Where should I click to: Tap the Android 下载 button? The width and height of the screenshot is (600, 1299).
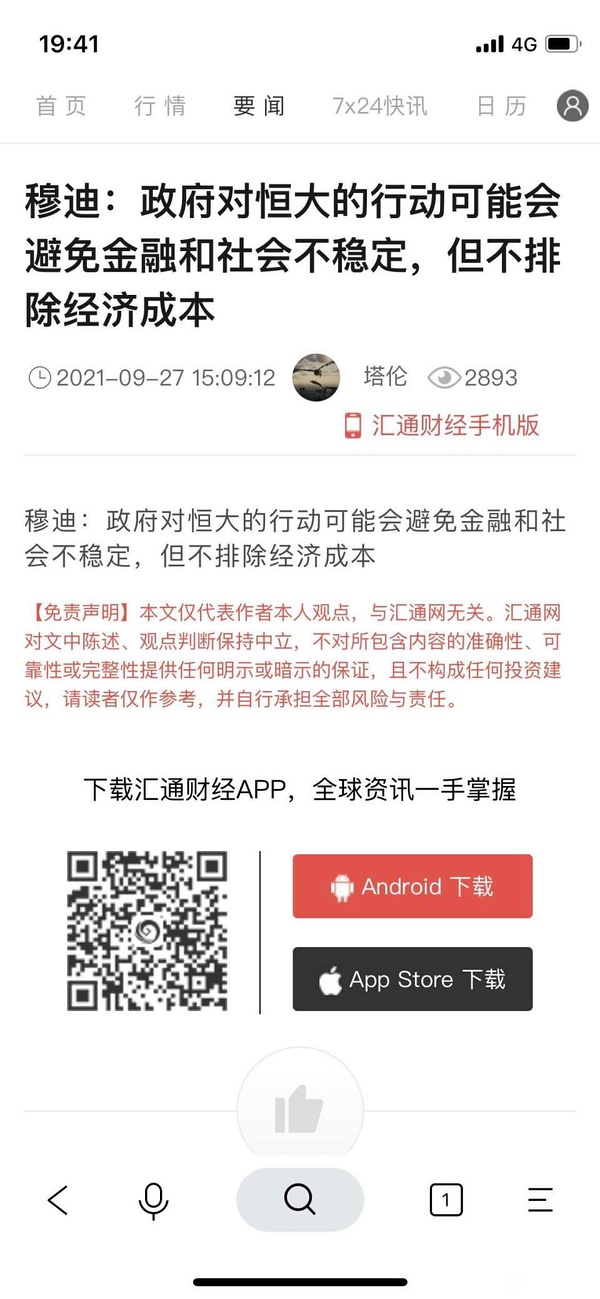[x=412, y=886]
